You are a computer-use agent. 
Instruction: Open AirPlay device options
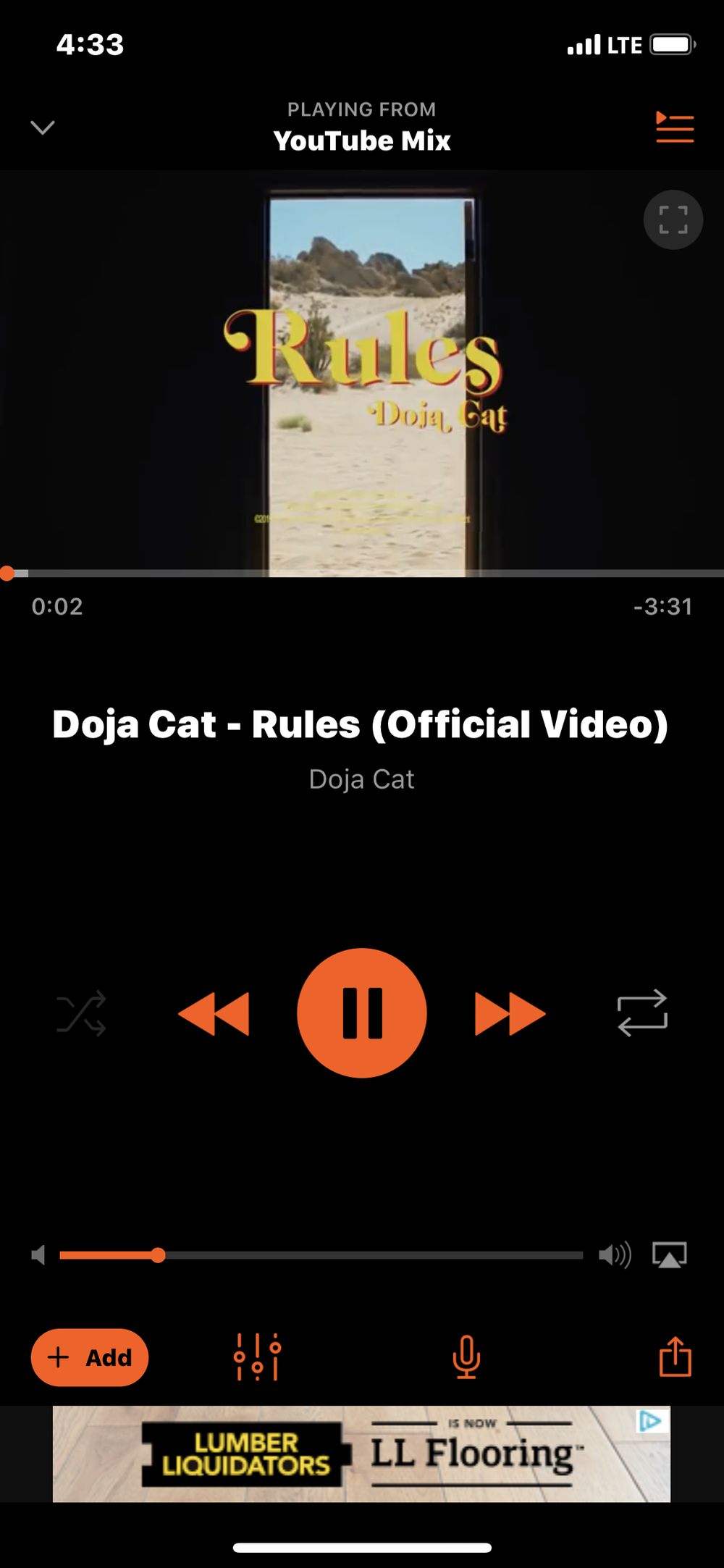[670, 1255]
